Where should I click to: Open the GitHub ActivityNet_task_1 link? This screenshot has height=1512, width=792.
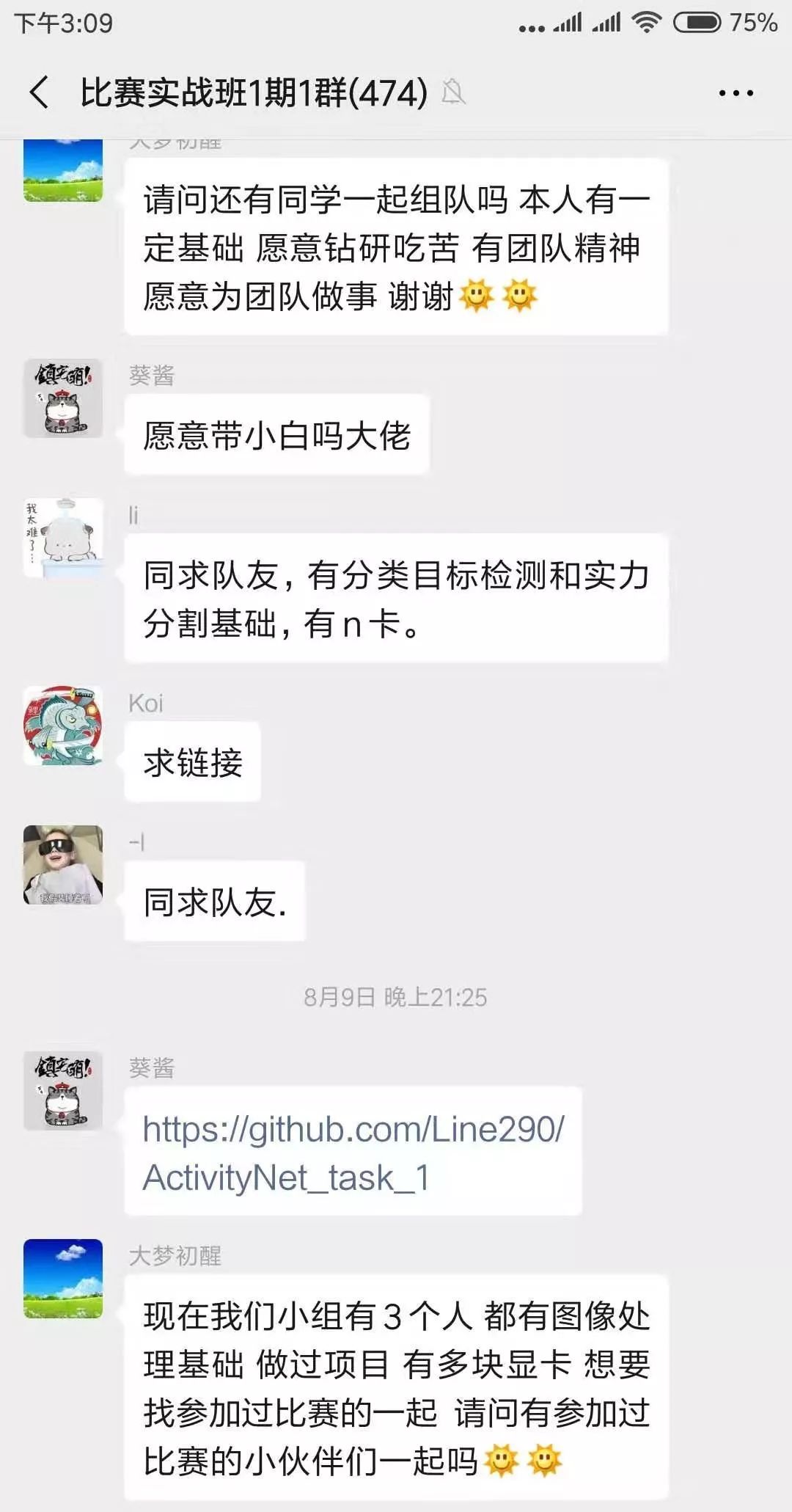(353, 1153)
